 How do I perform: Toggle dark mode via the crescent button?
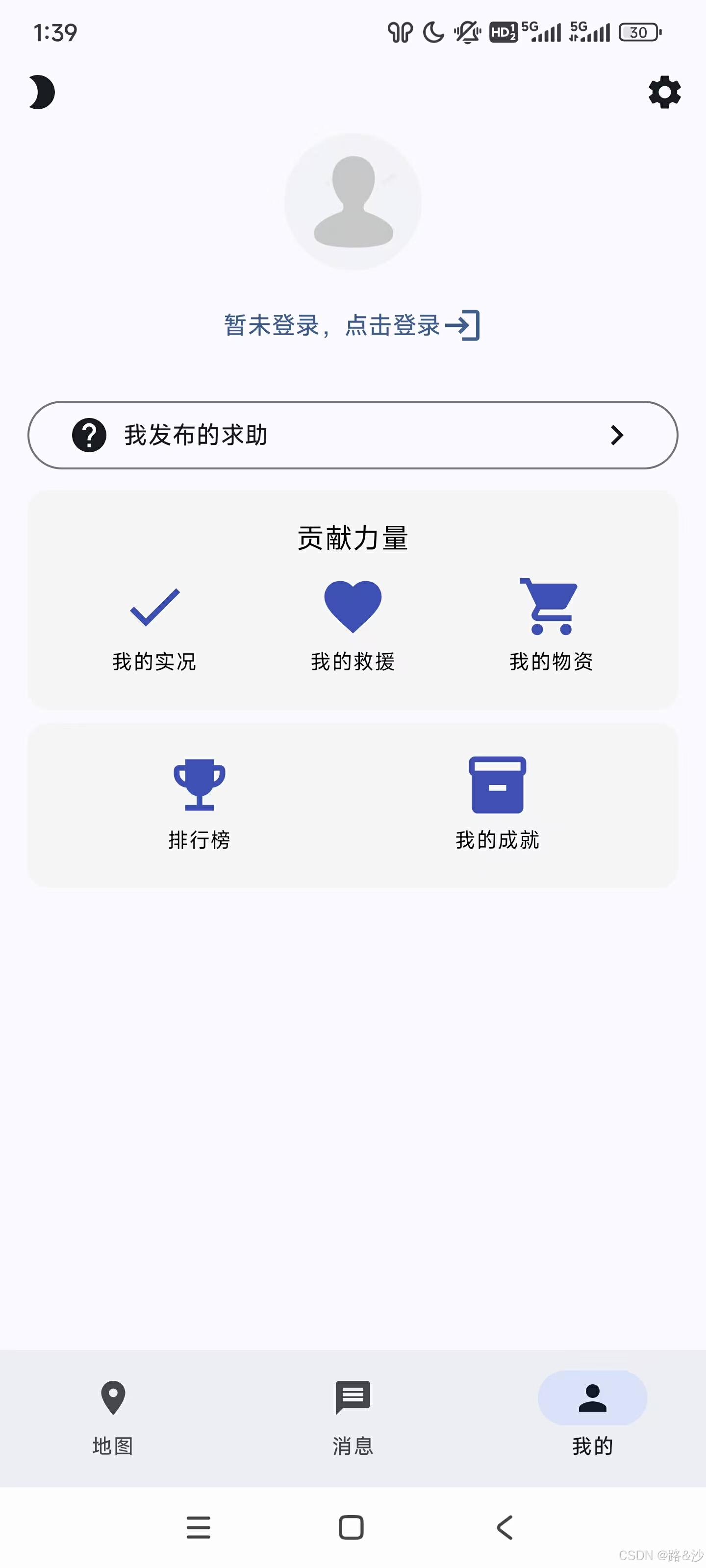(41, 92)
